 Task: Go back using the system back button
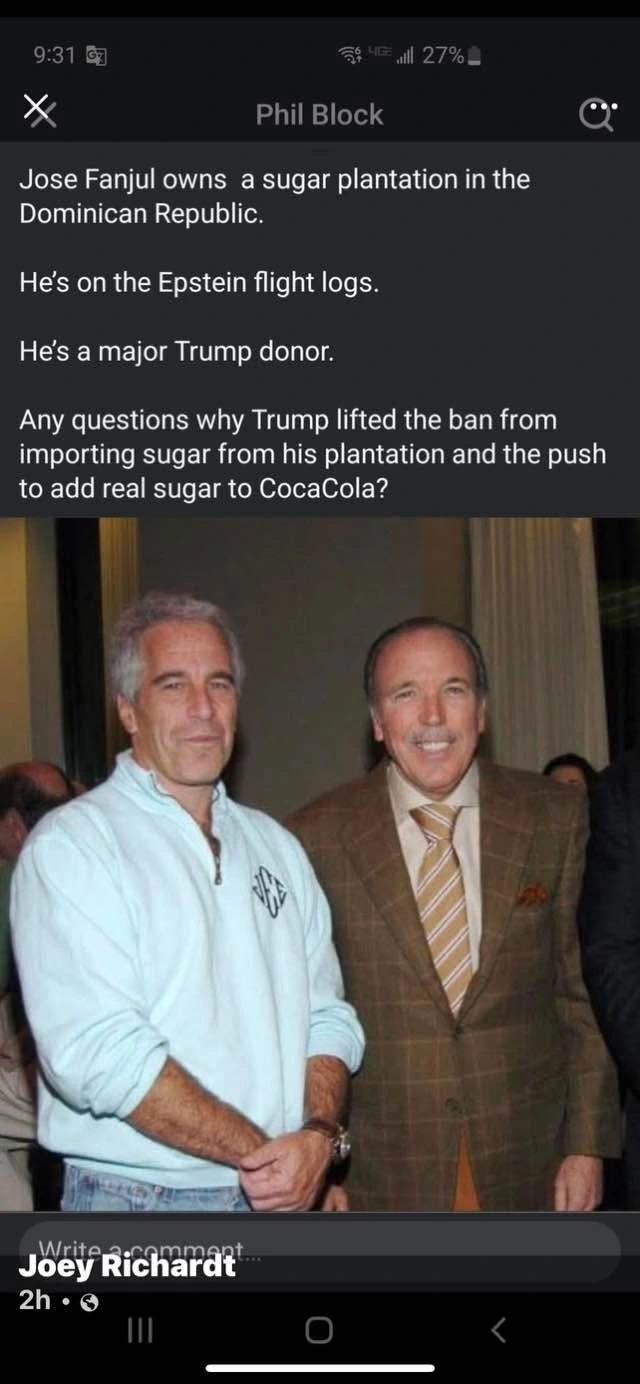click(499, 1330)
